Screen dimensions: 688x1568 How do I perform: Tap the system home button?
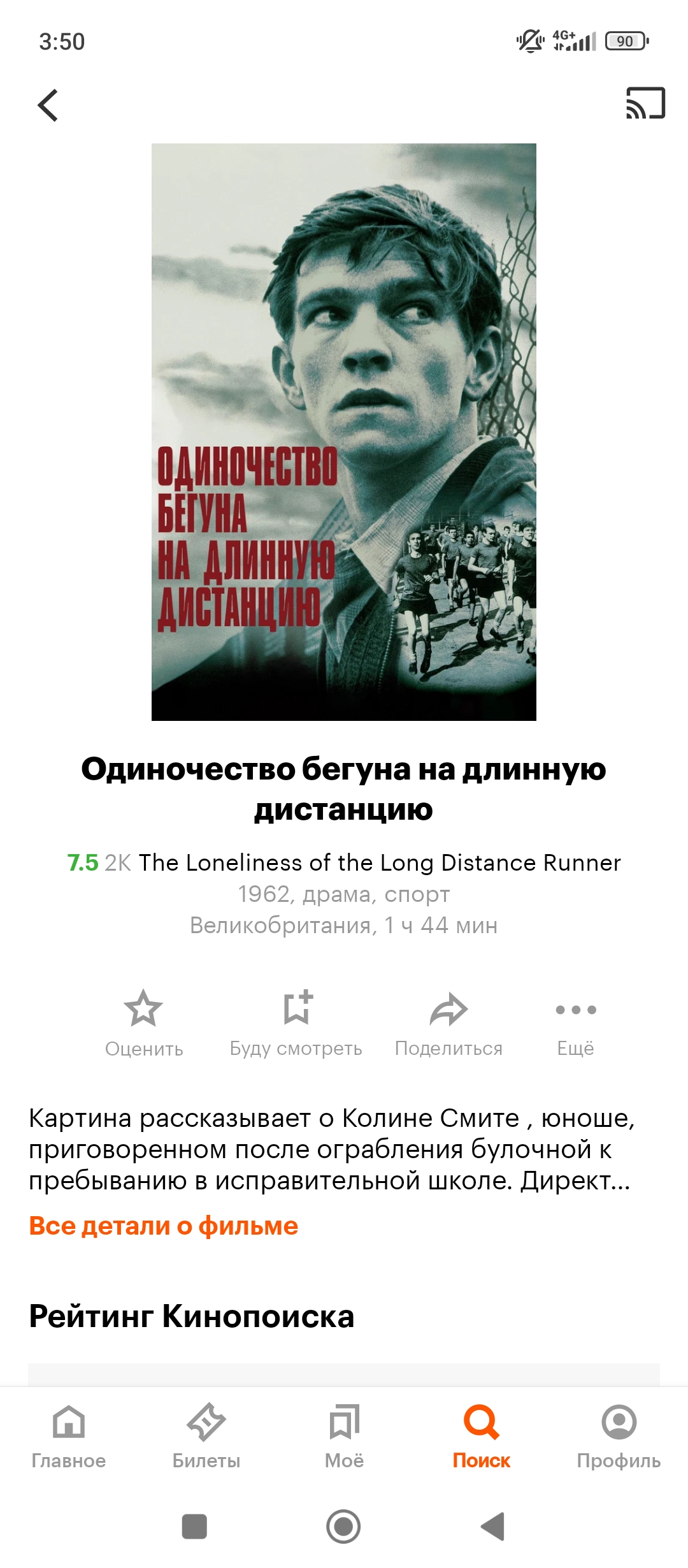pos(343,1527)
